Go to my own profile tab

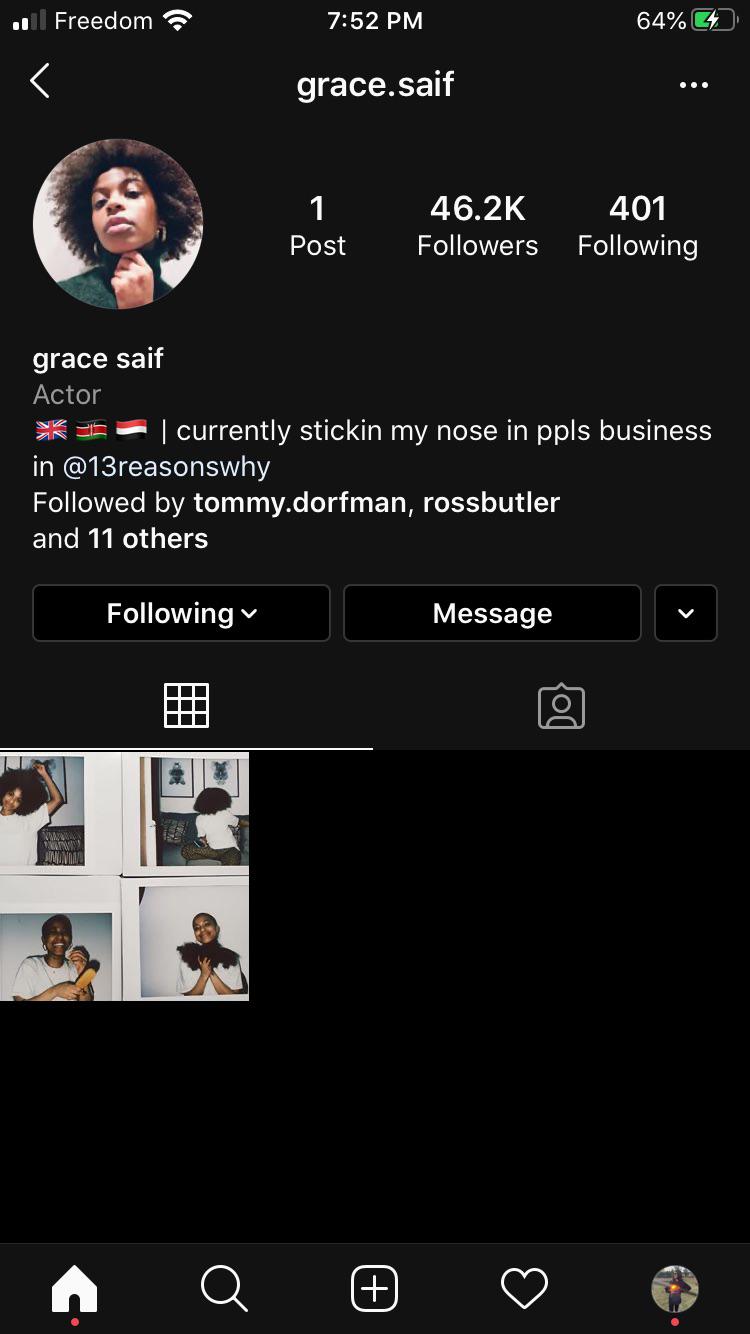click(x=675, y=1288)
